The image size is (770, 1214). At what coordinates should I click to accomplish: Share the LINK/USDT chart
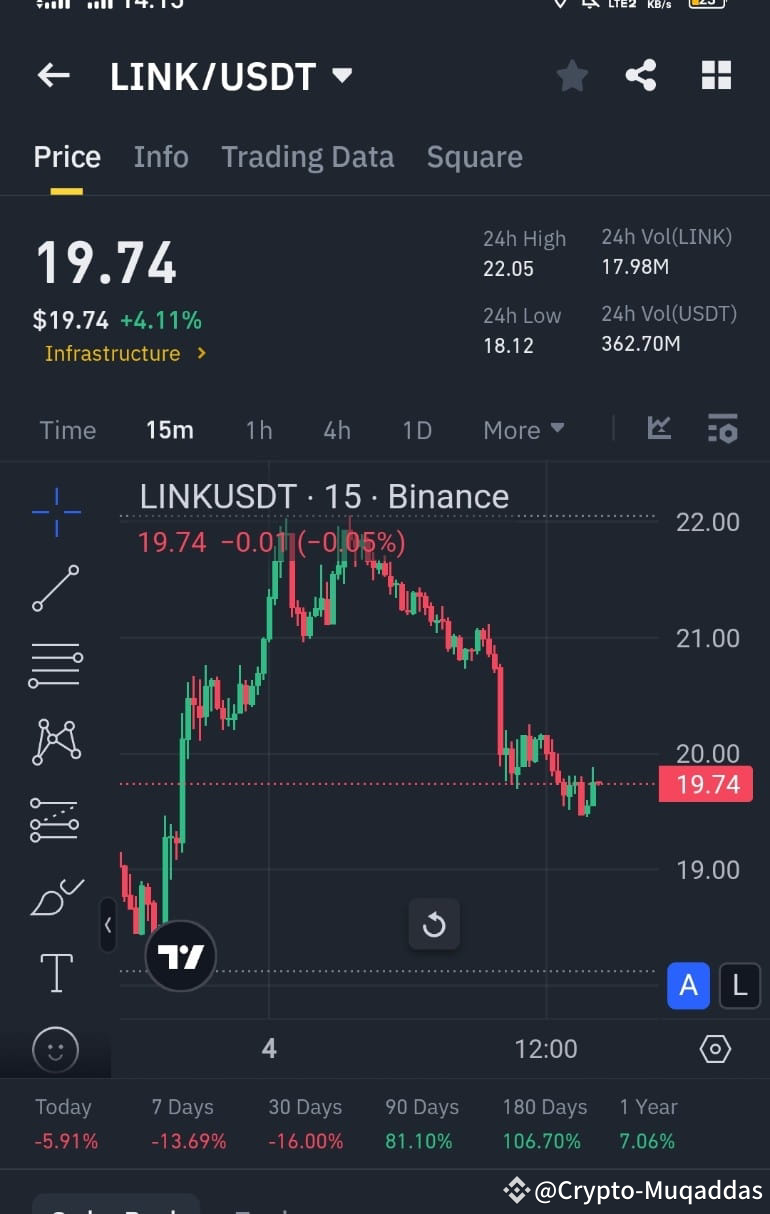point(640,75)
